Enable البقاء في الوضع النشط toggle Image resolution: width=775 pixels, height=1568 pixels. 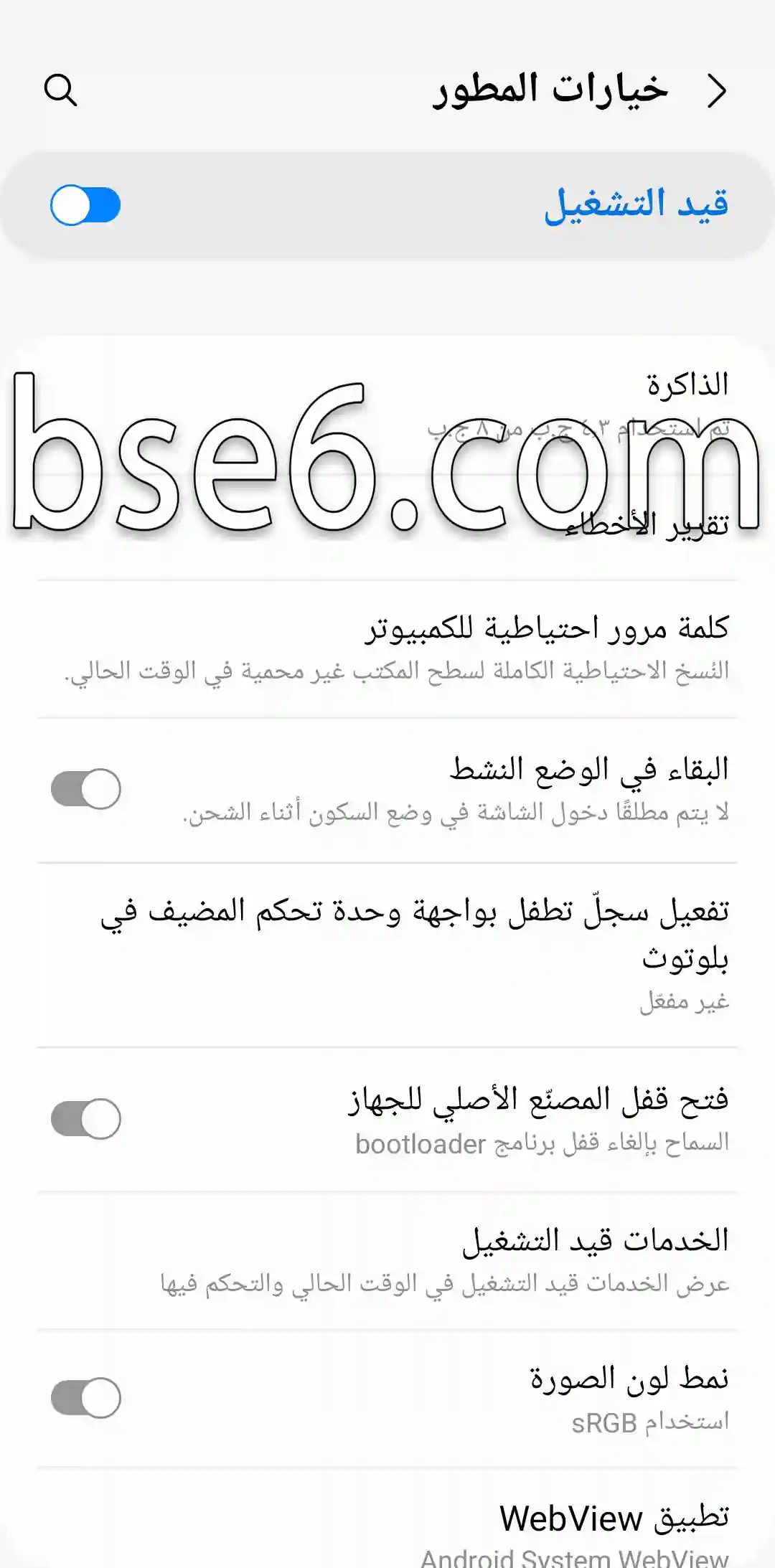(x=85, y=789)
